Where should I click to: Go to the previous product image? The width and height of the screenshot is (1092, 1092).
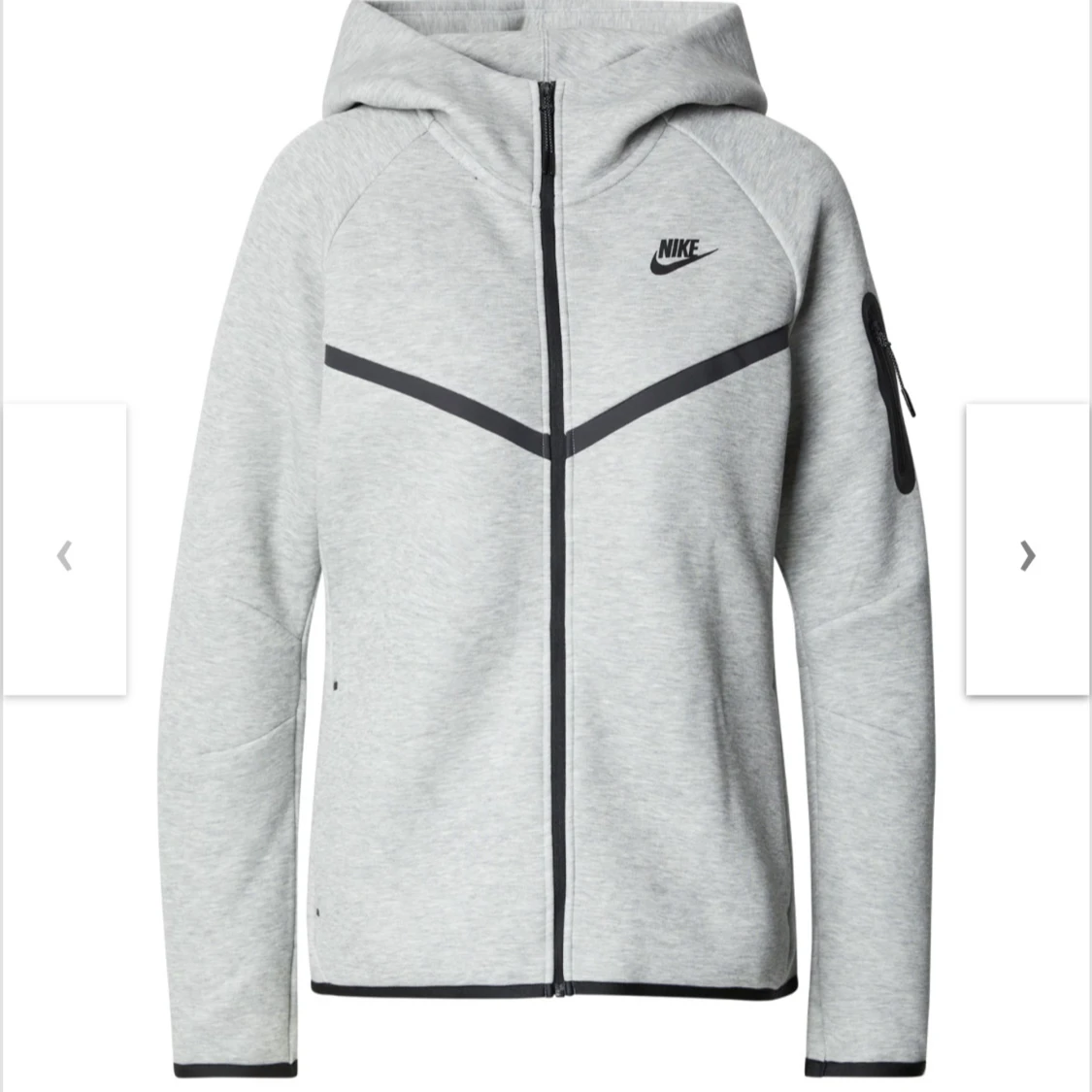tap(64, 555)
